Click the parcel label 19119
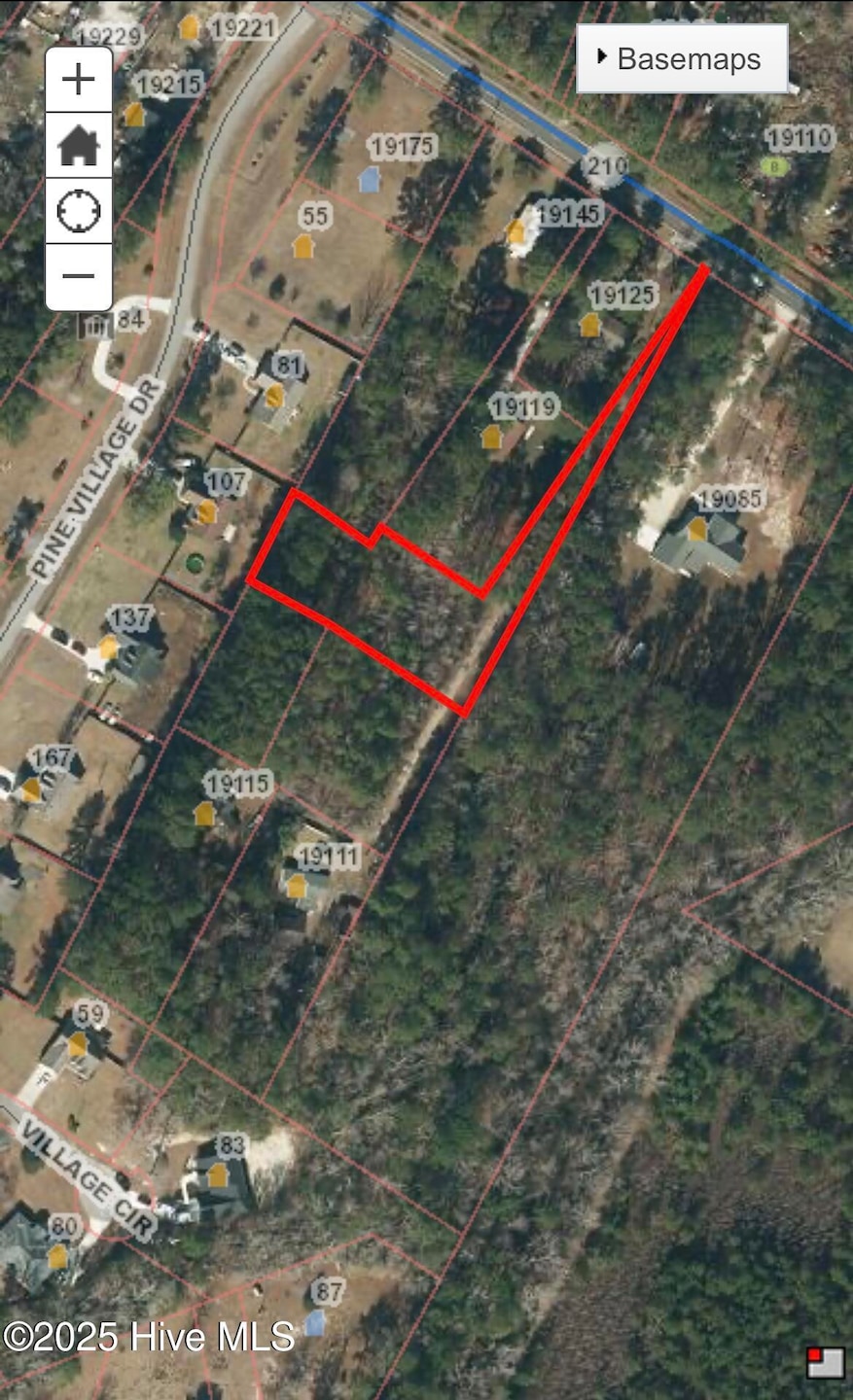This screenshot has height=1400, width=853. 522,407
